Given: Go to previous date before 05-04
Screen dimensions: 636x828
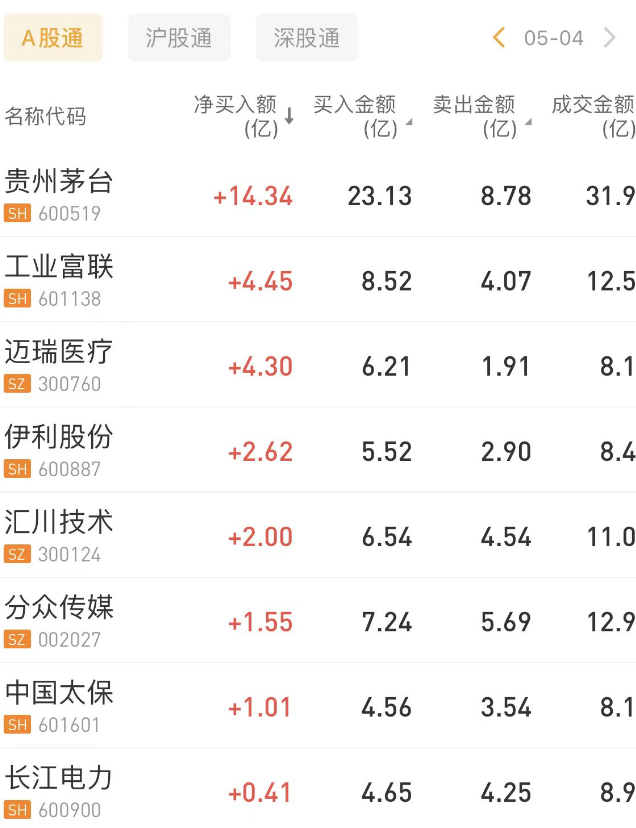Looking at the screenshot, I should pyautogui.click(x=499, y=38).
